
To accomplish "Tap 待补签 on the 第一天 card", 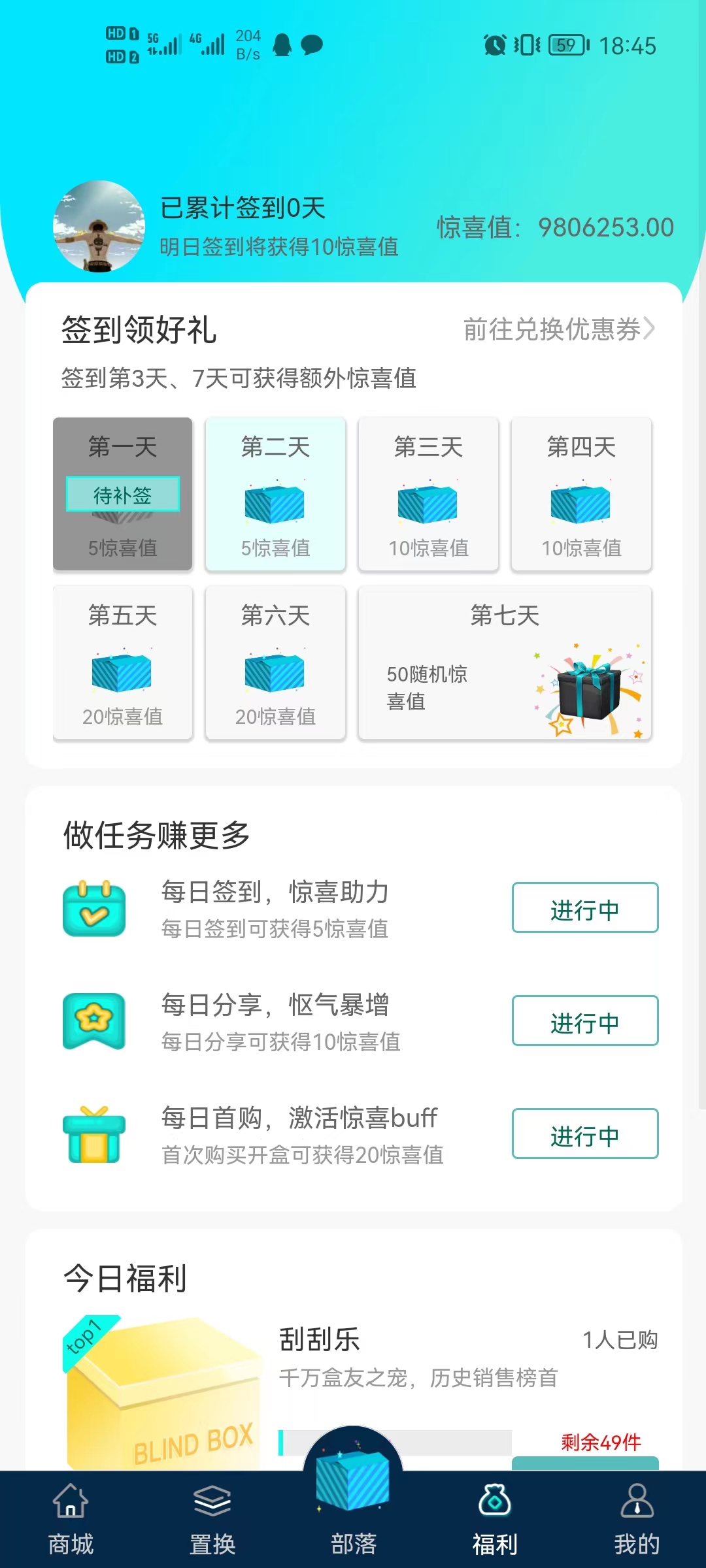I will (123, 495).
